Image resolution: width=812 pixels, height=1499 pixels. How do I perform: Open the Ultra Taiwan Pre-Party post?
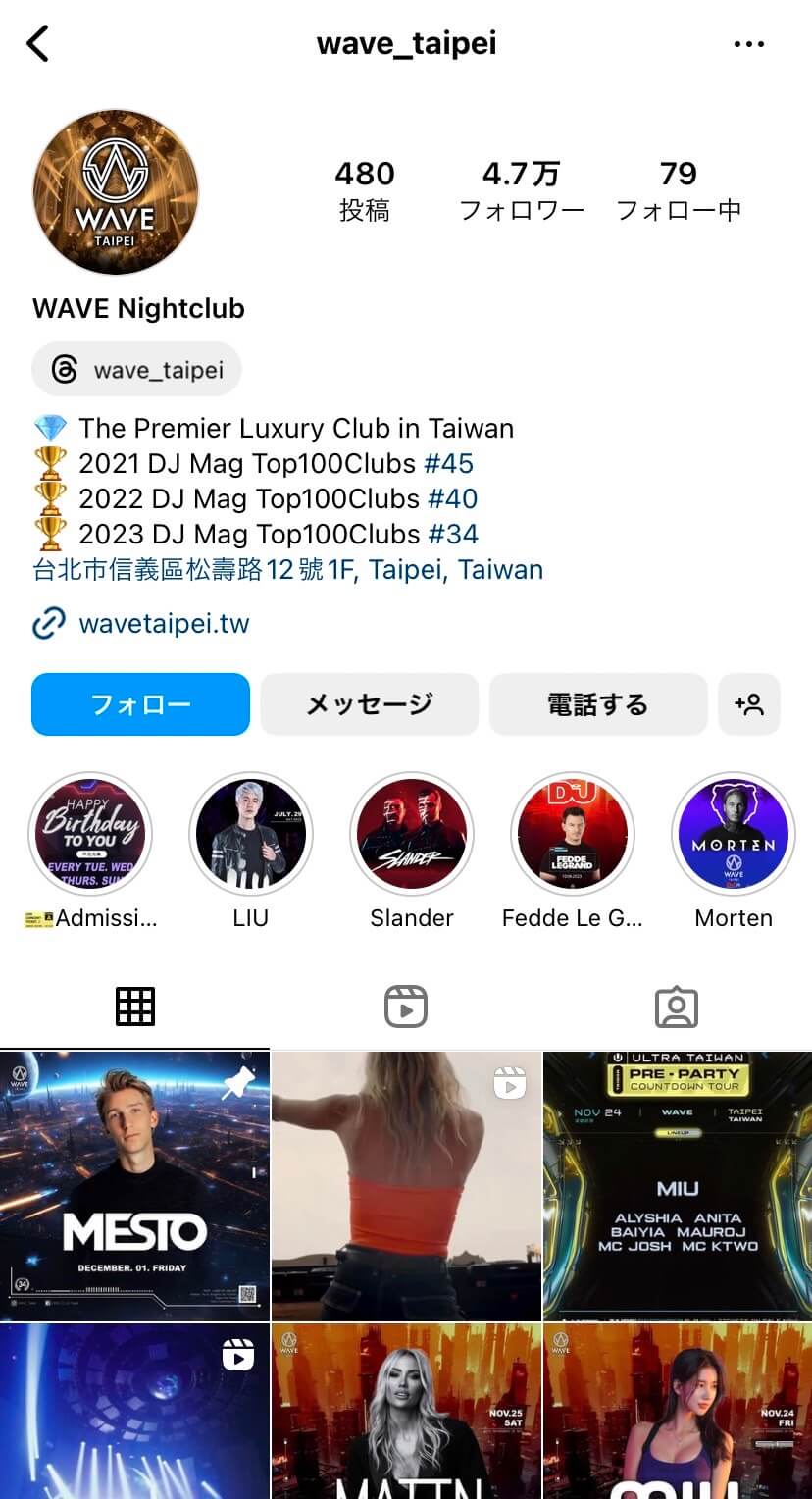pos(678,1185)
